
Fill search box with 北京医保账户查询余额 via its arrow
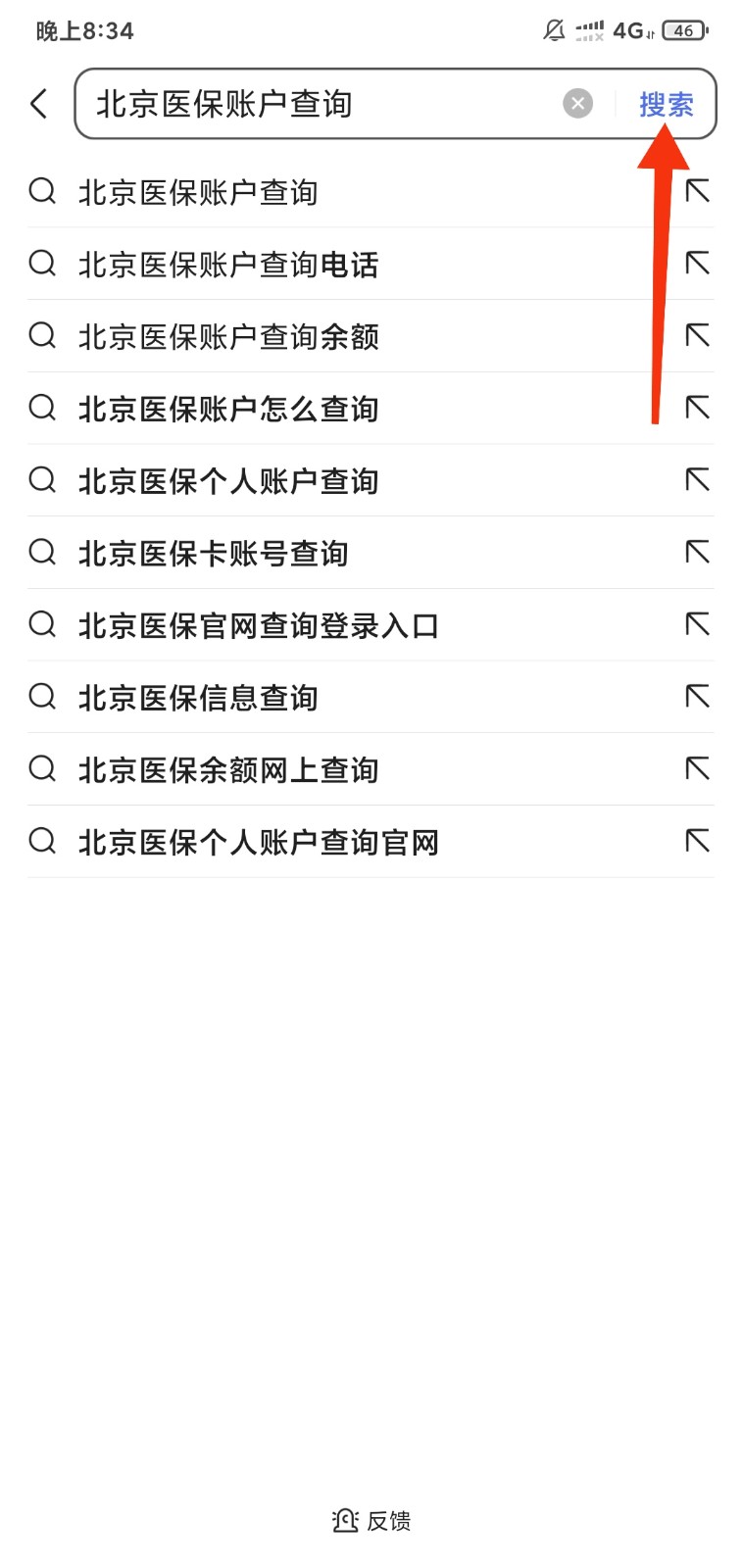tap(698, 335)
